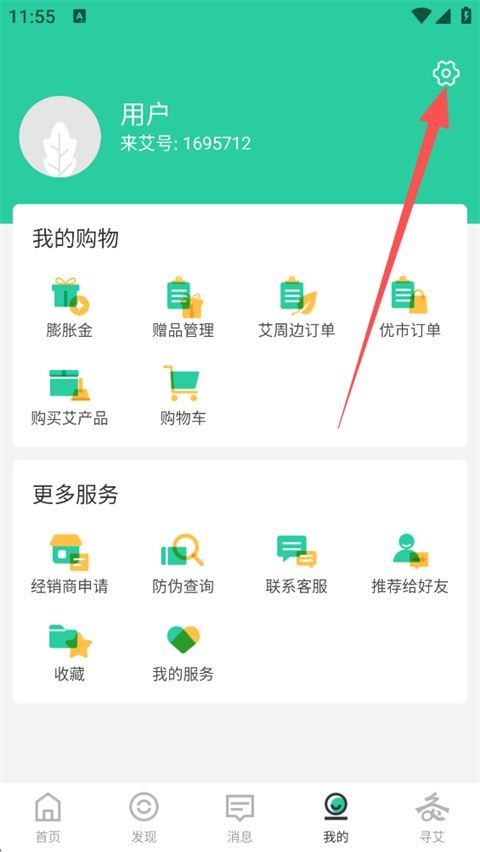This screenshot has width=480, height=852.
Task: Open 经销商申请
Action: tap(69, 563)
